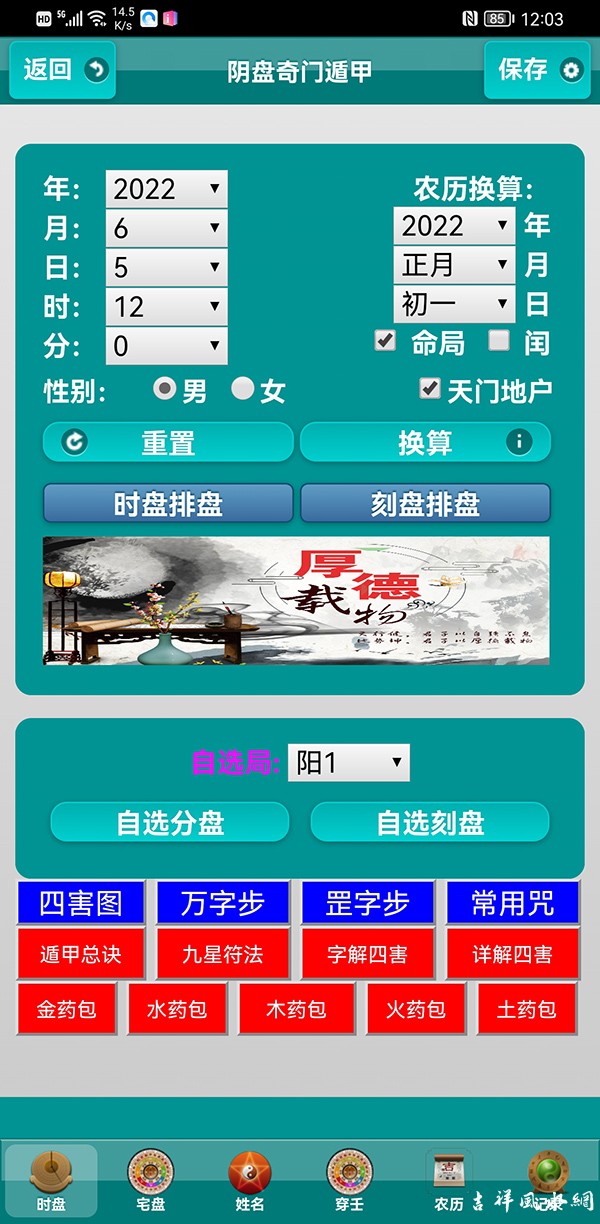Open the year dropdown showing 2022
Screen dimensions: 600x1224
tap(166, 189)
